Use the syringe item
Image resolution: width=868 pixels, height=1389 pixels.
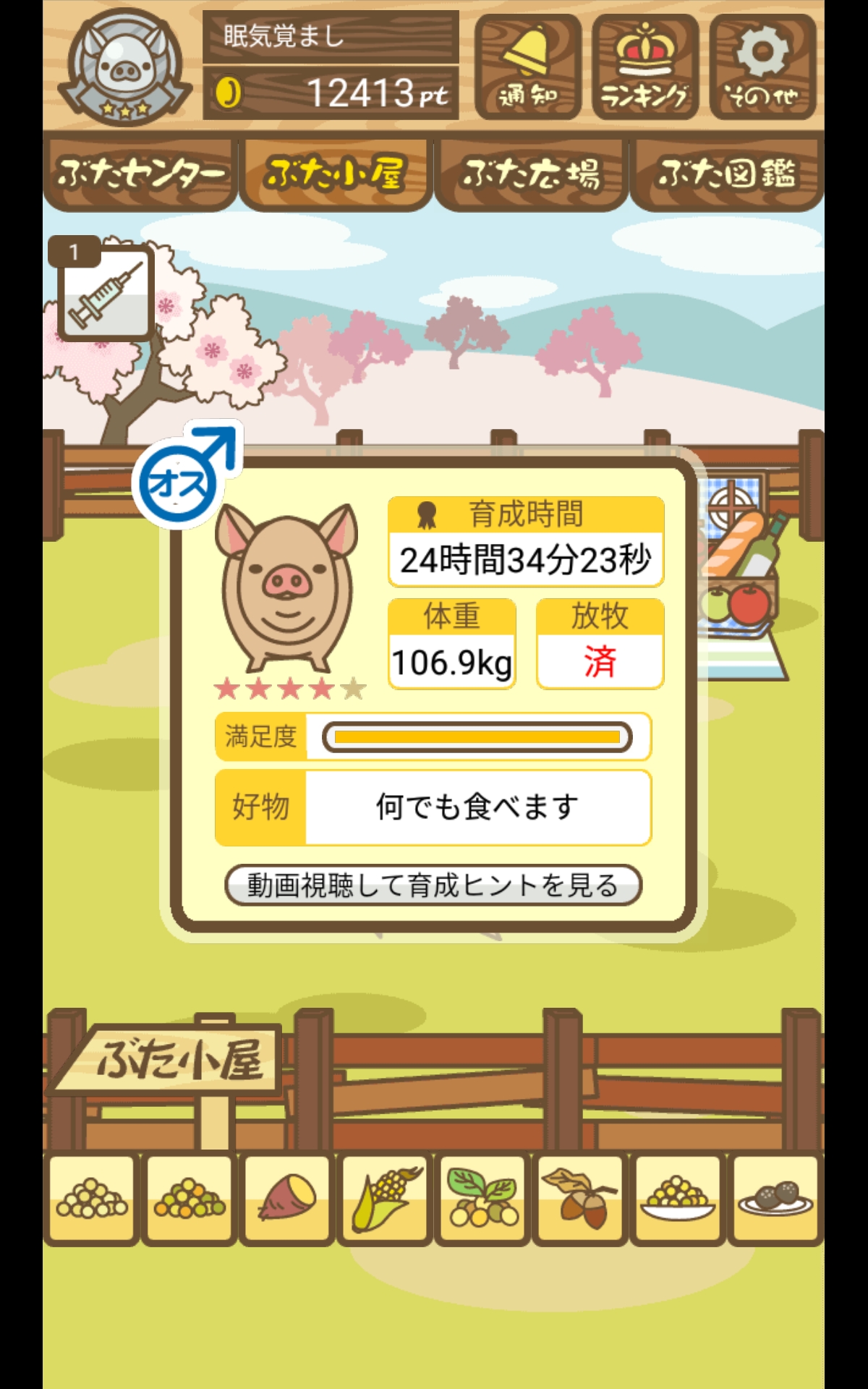click(x=106, y=293)
